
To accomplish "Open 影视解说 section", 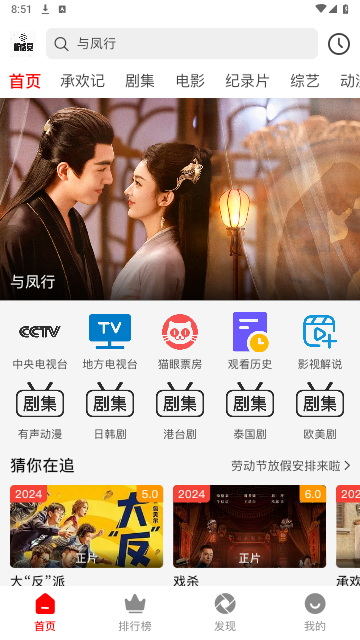I will pos(320,341).
